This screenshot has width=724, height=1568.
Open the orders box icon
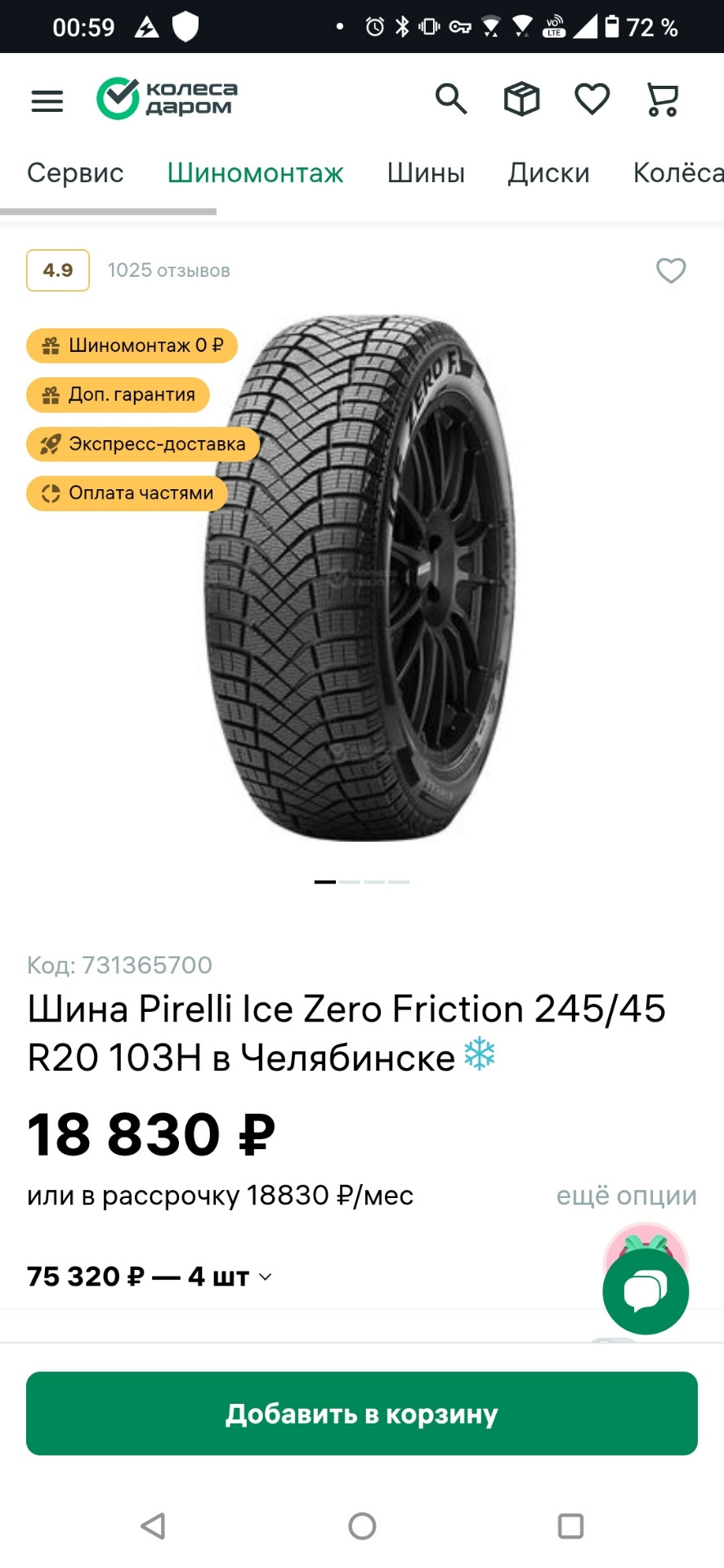(521, 100)
